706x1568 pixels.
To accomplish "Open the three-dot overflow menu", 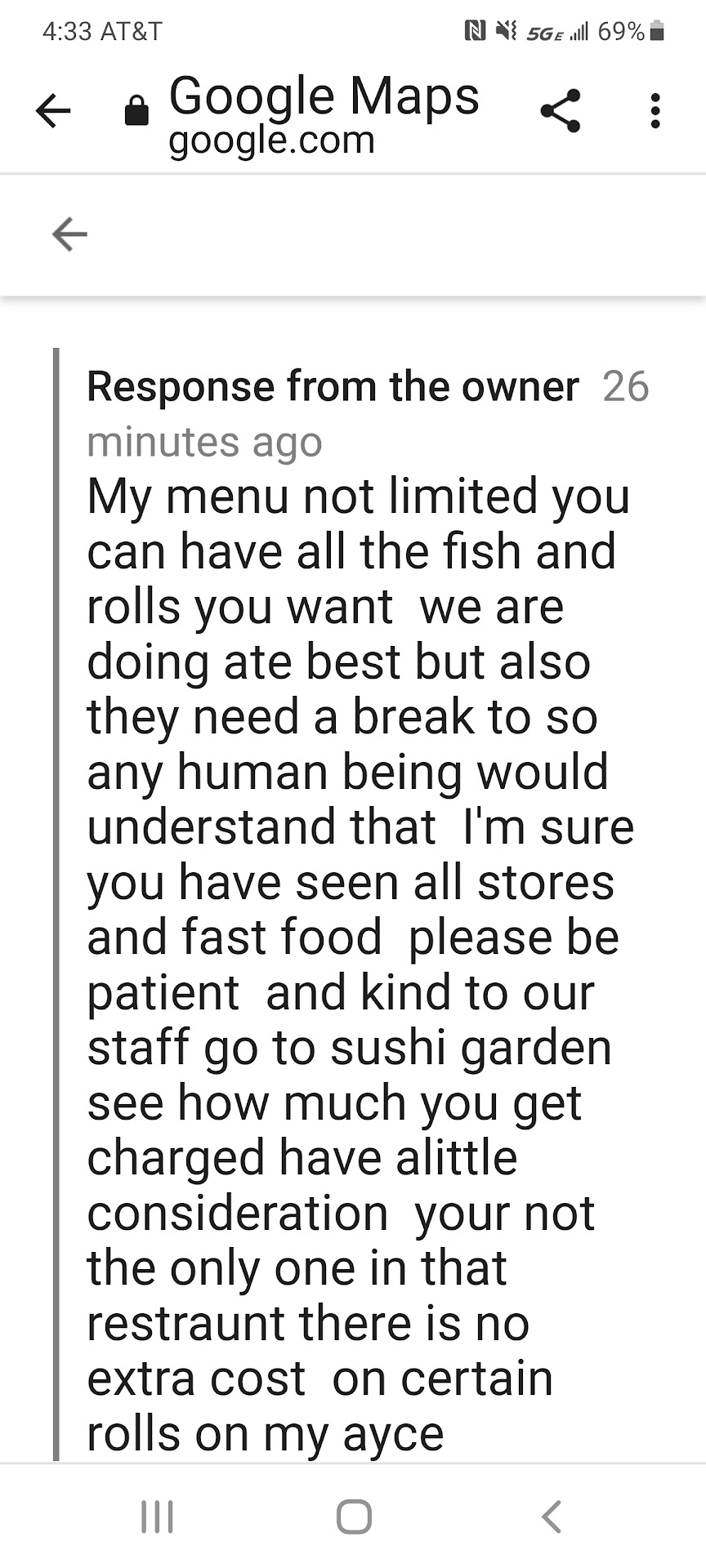I will click(655, 111).
